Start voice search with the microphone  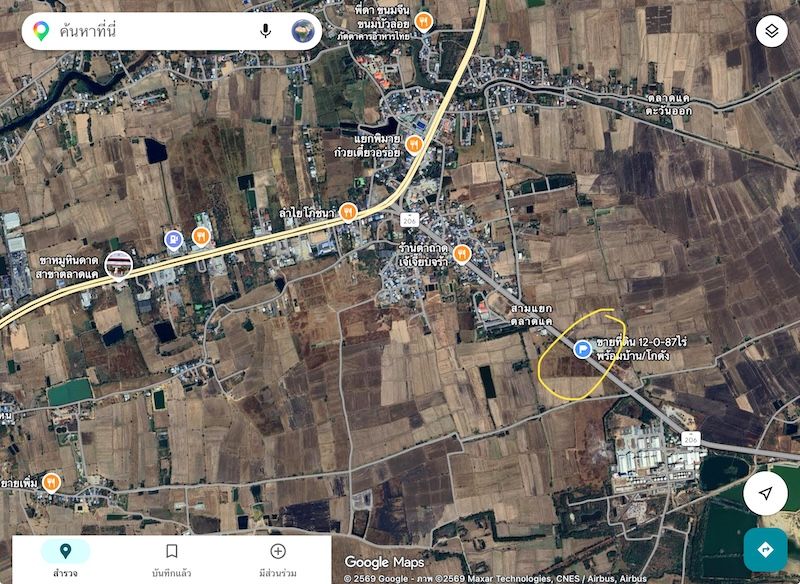[x=265, y=31]
